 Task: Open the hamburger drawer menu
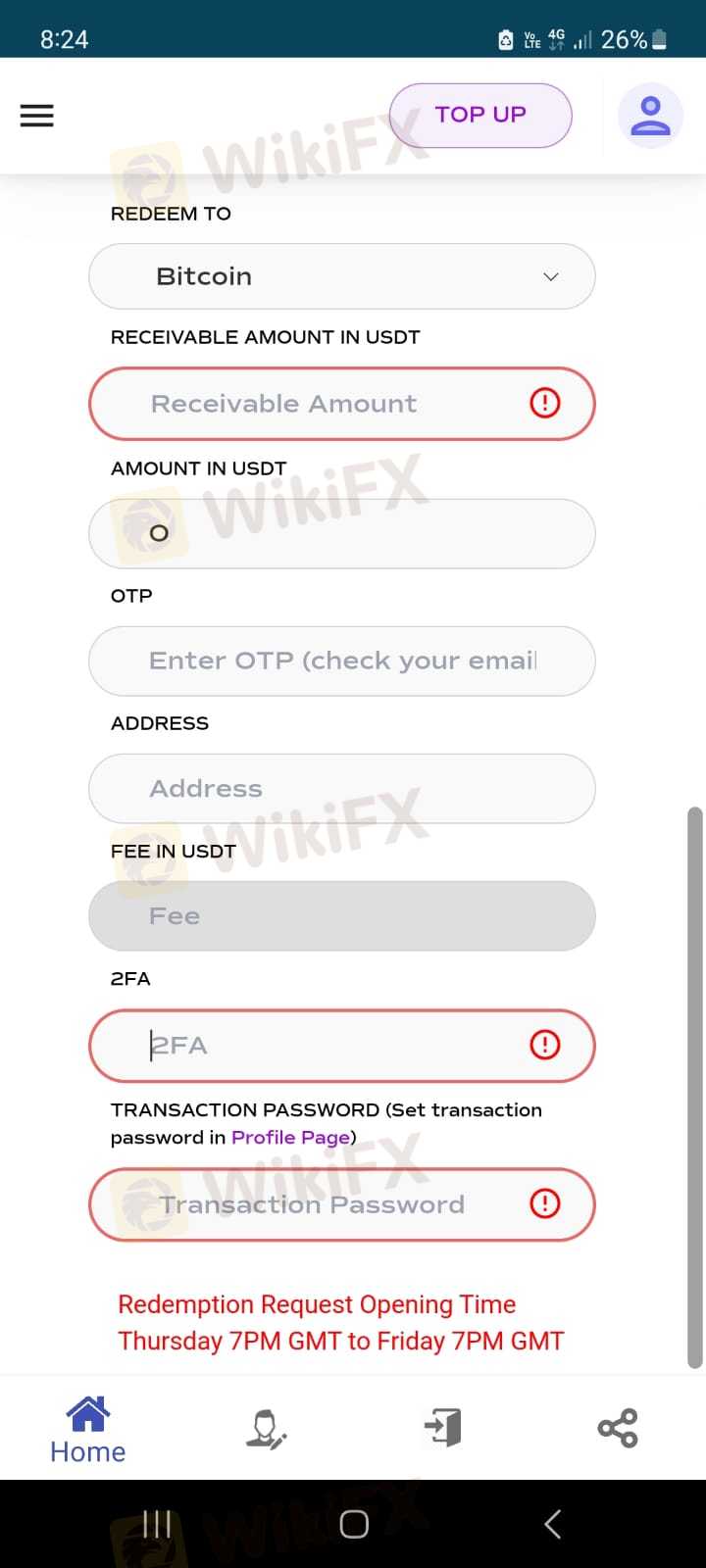37,116
